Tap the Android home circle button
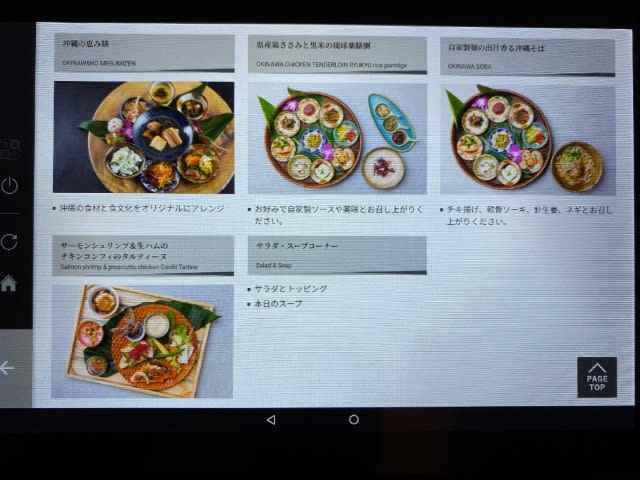The height and width of the screenshot is (480, 640). [353, 420]
